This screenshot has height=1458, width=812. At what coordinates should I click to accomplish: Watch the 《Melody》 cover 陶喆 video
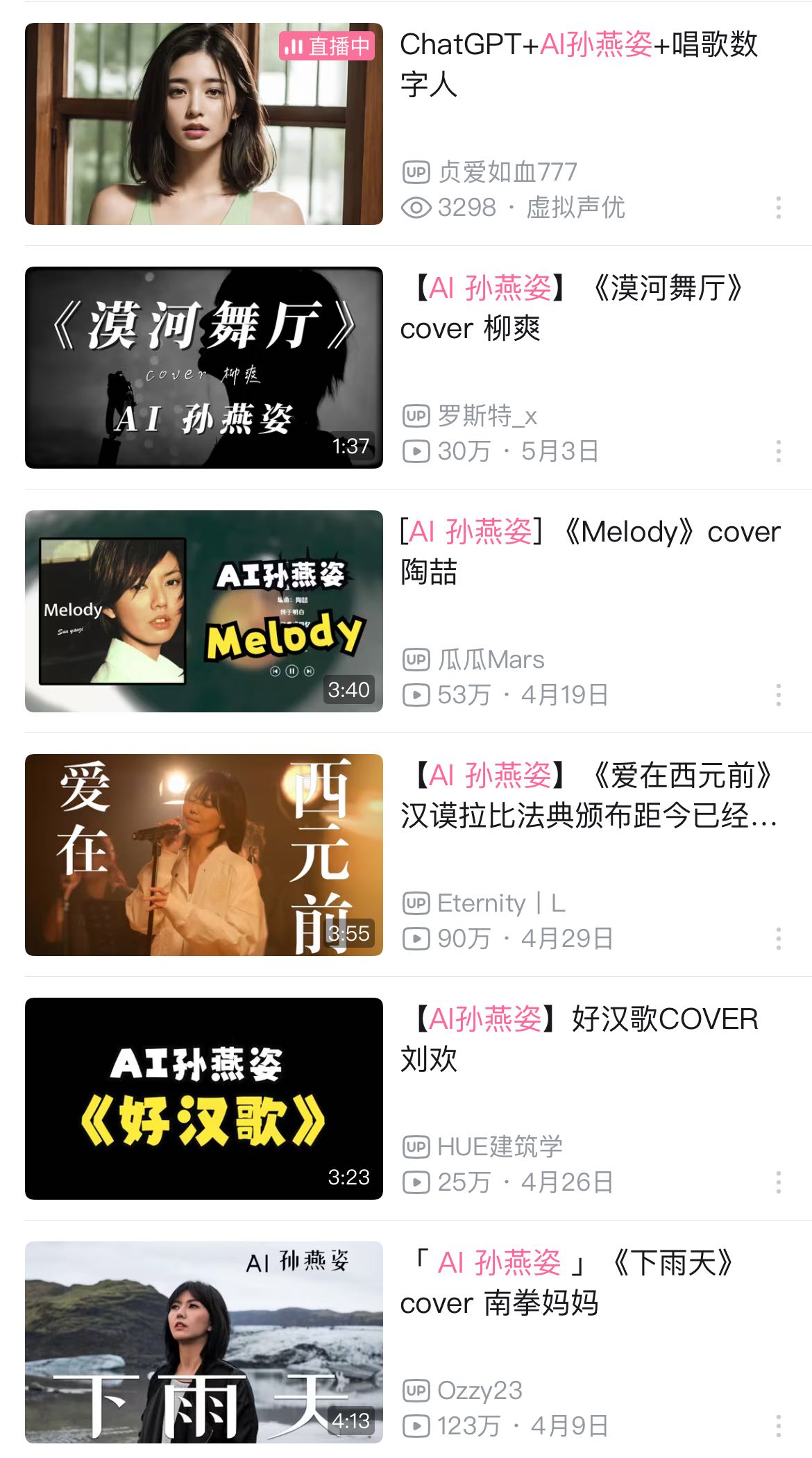click(x=203, y=611)
